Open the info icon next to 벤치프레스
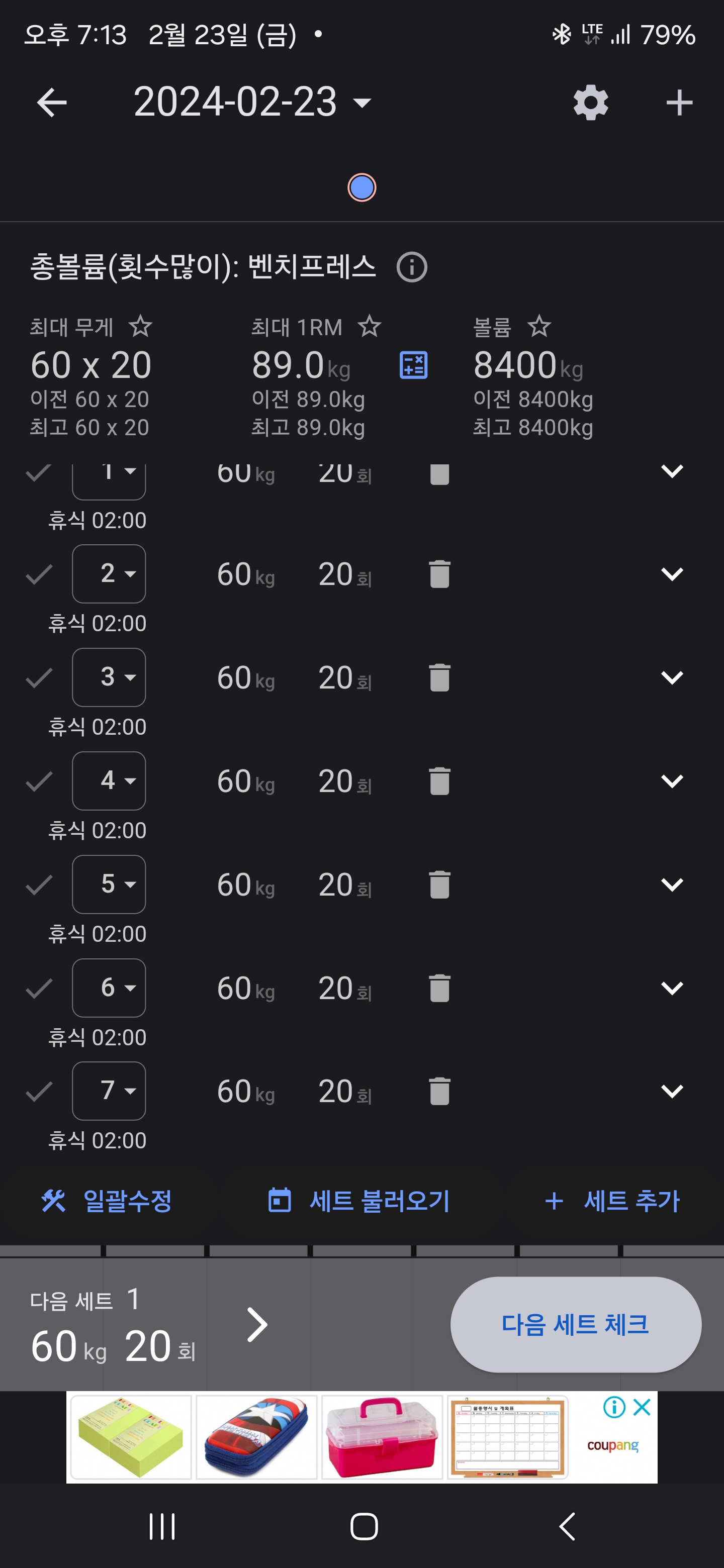This screenshot has height=1568, width=724. (412, 267)
